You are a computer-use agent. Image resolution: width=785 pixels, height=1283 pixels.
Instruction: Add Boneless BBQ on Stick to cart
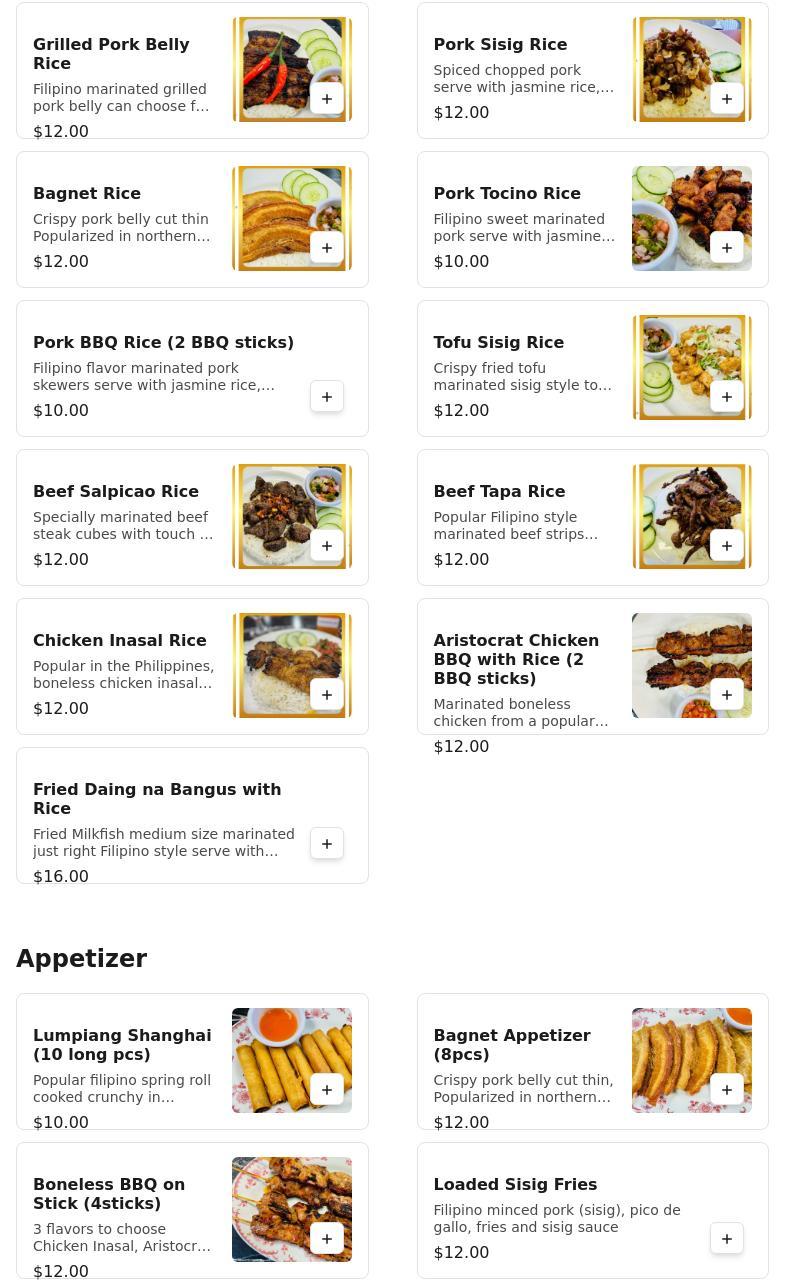(x=327, y=1239)
